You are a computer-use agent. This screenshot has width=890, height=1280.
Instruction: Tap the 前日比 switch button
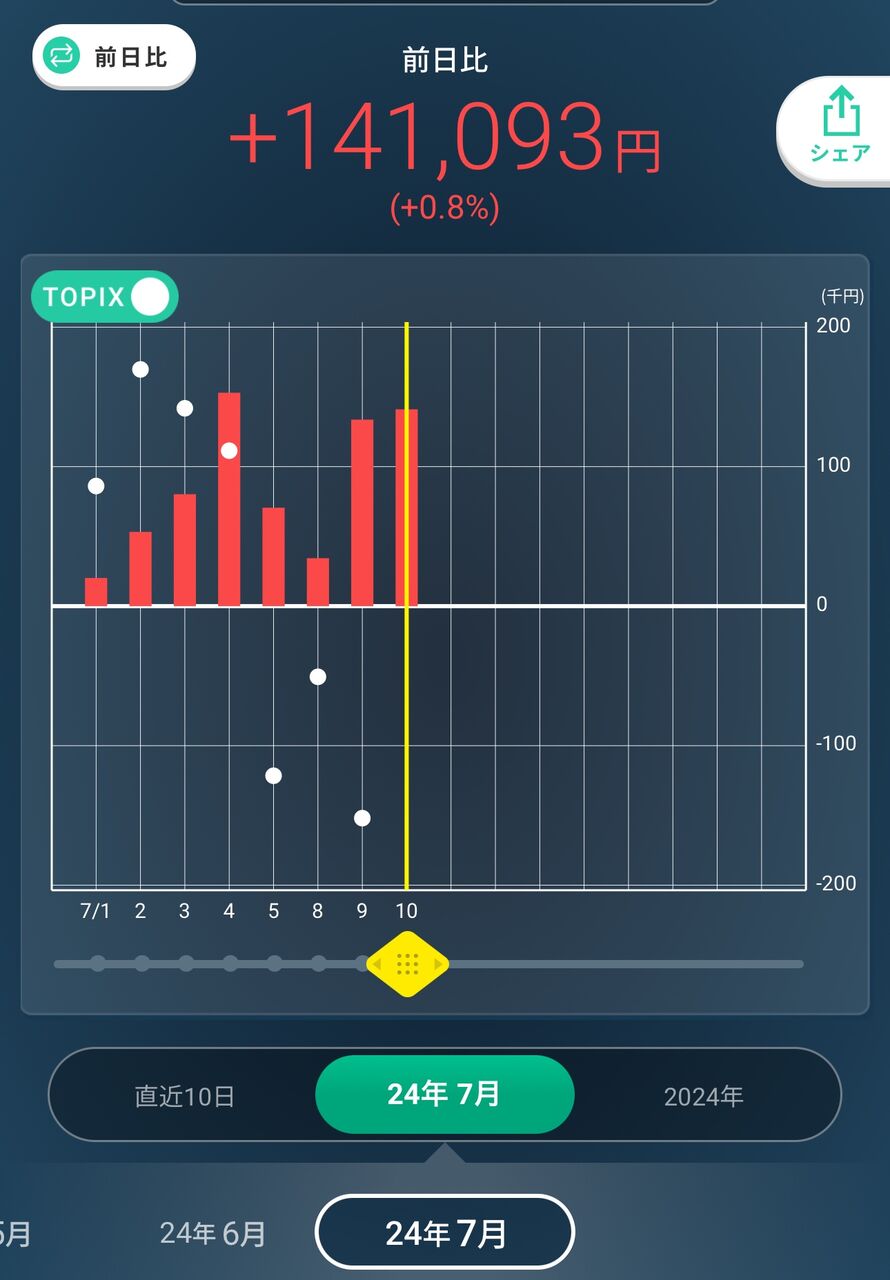tap(113, 57)
